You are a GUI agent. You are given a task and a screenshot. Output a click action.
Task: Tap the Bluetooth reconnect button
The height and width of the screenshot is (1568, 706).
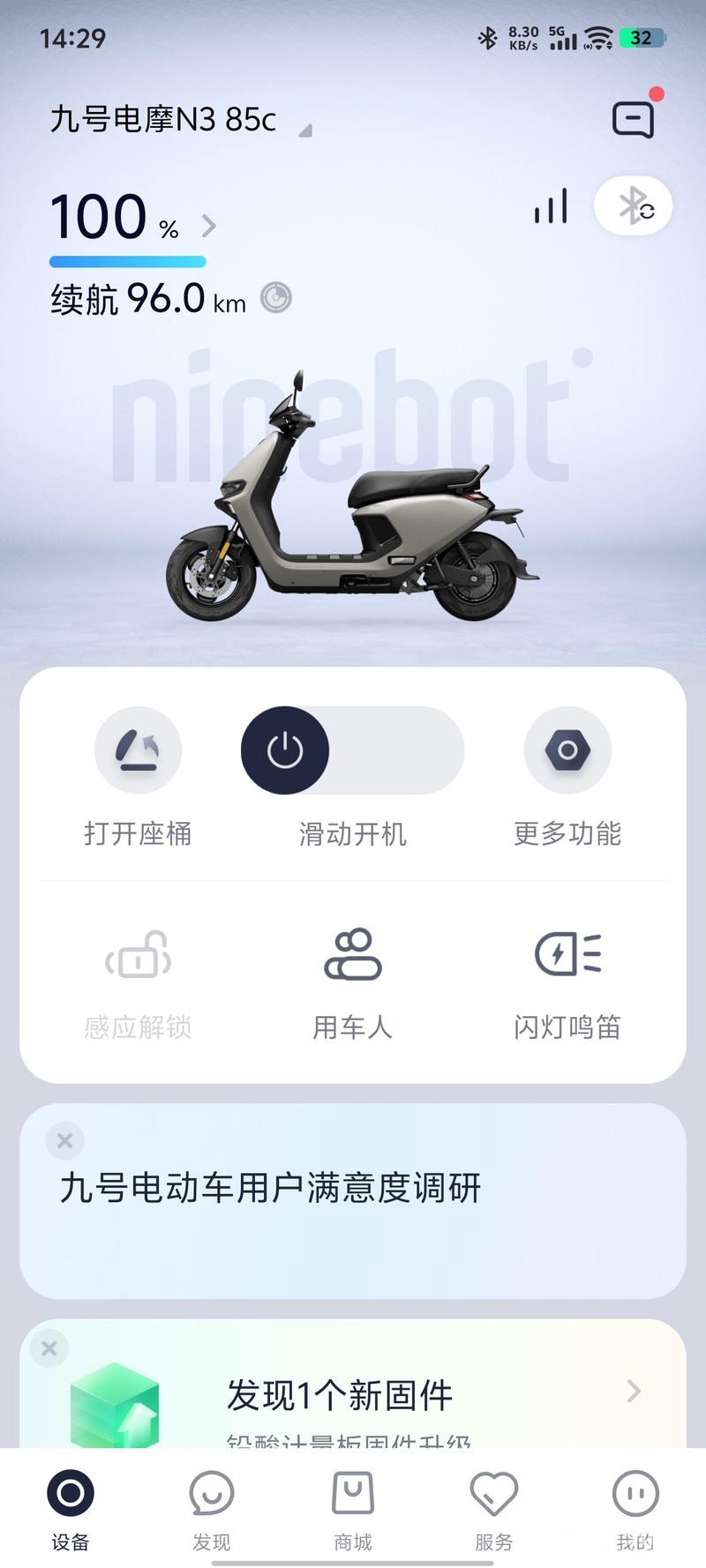pyautogui.click(x=634, y=206)
